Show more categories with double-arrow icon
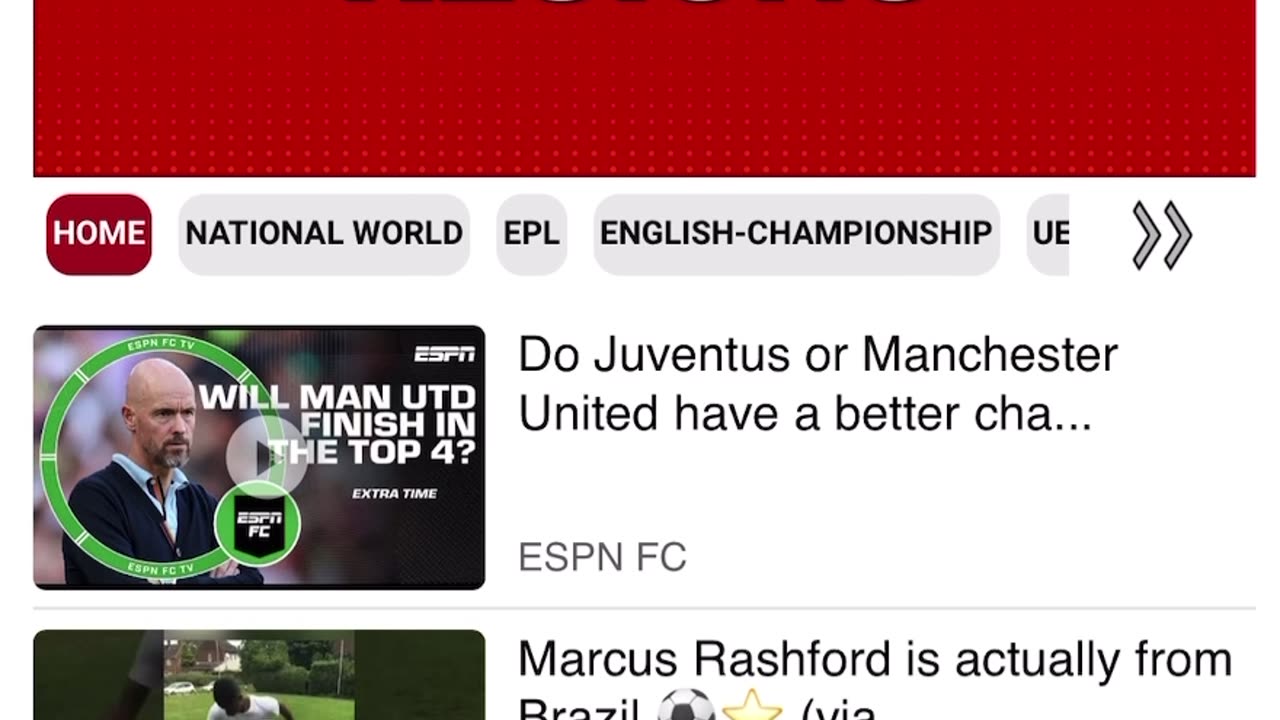 [x=1161, y=236]
